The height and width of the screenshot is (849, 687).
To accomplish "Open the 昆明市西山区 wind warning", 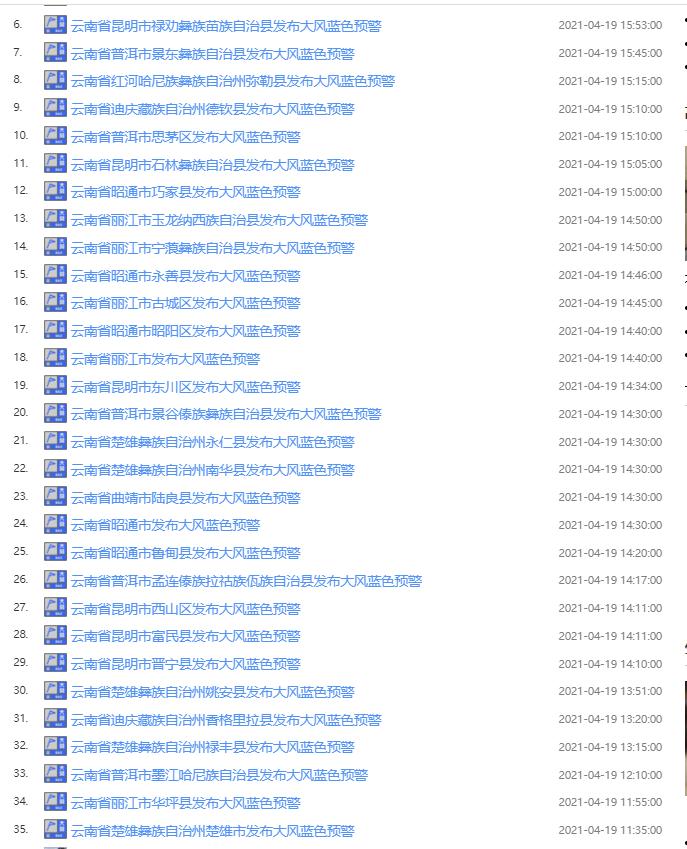I will click(185, 609).
